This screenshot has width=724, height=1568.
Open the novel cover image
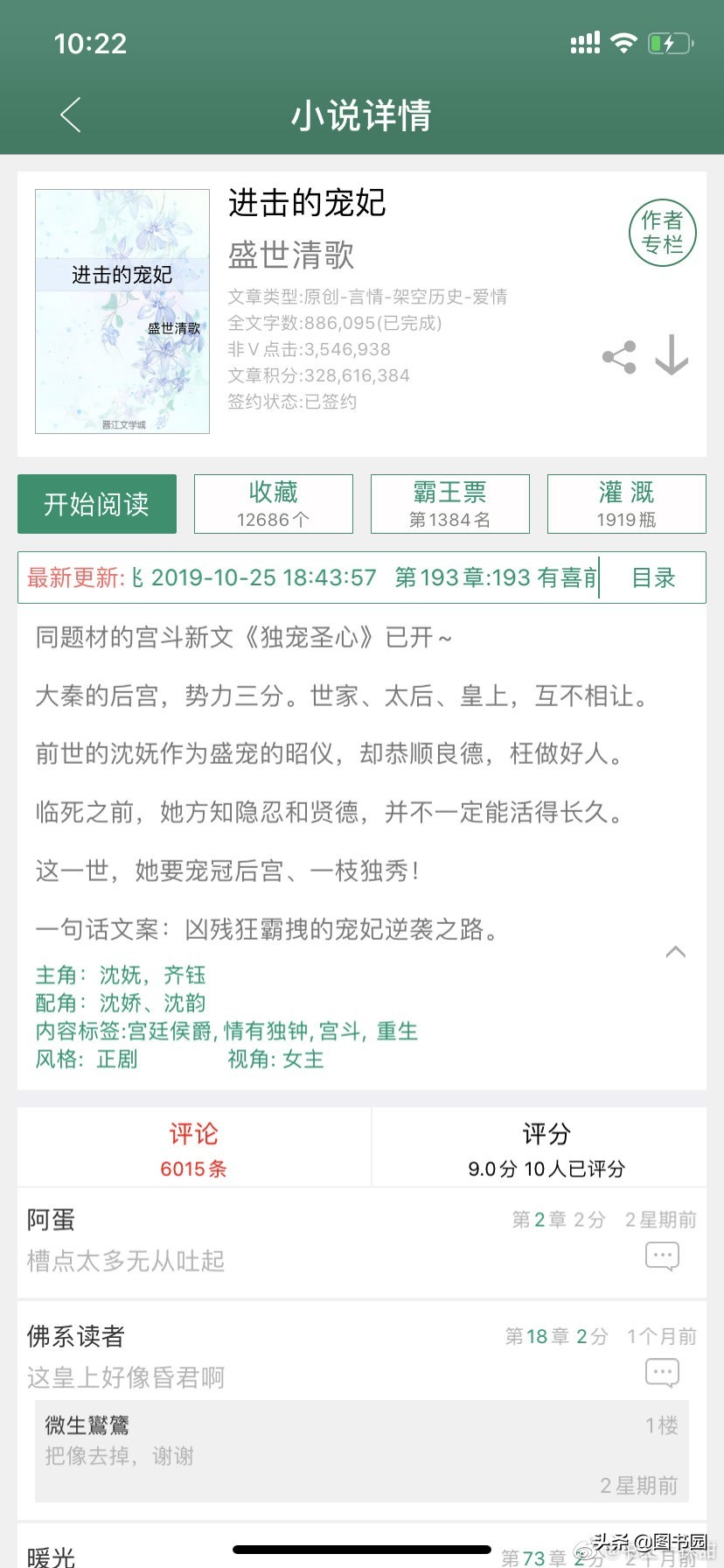tap(122, 311)
